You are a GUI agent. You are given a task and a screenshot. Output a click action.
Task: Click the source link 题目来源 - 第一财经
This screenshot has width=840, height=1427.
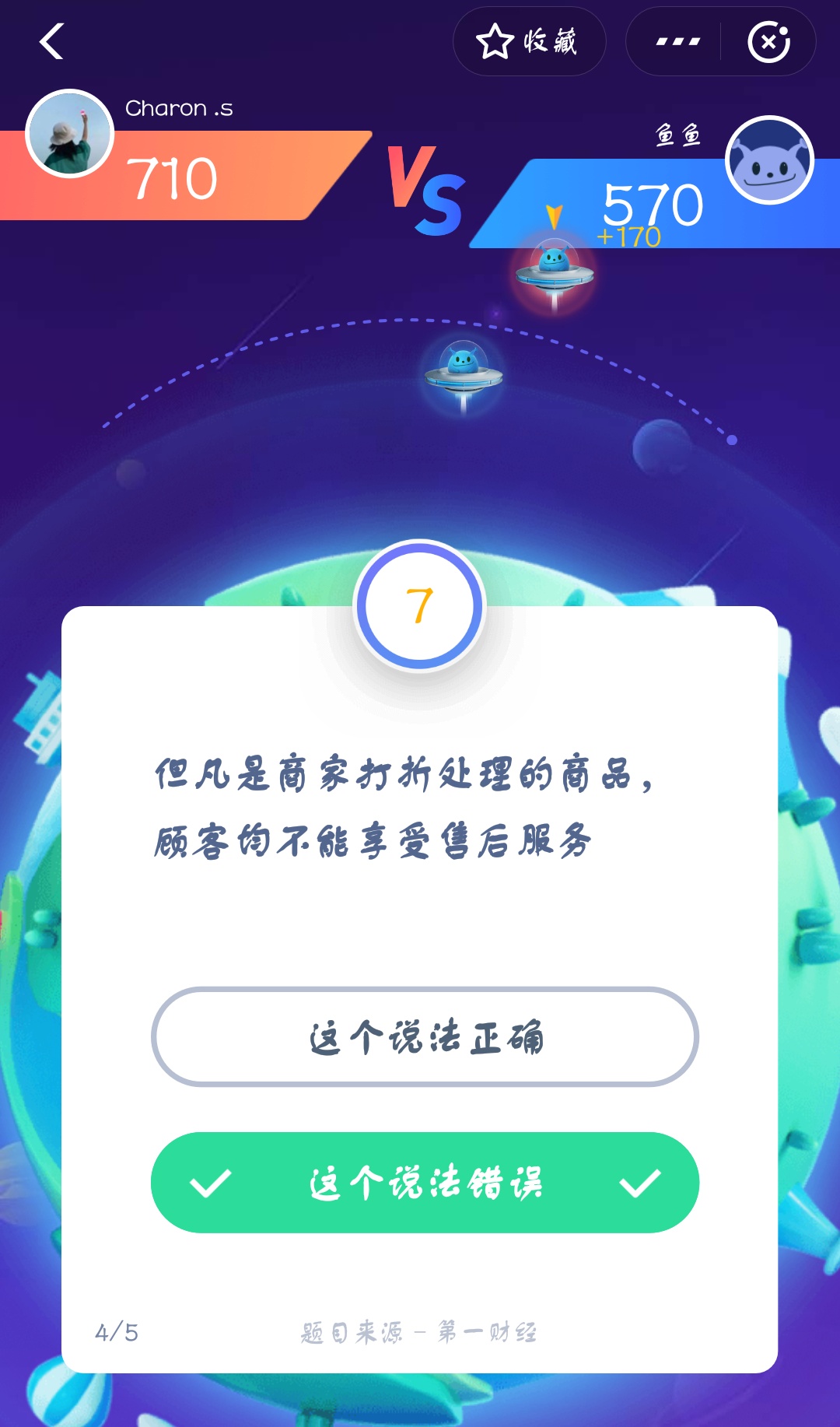point(420,1332)
